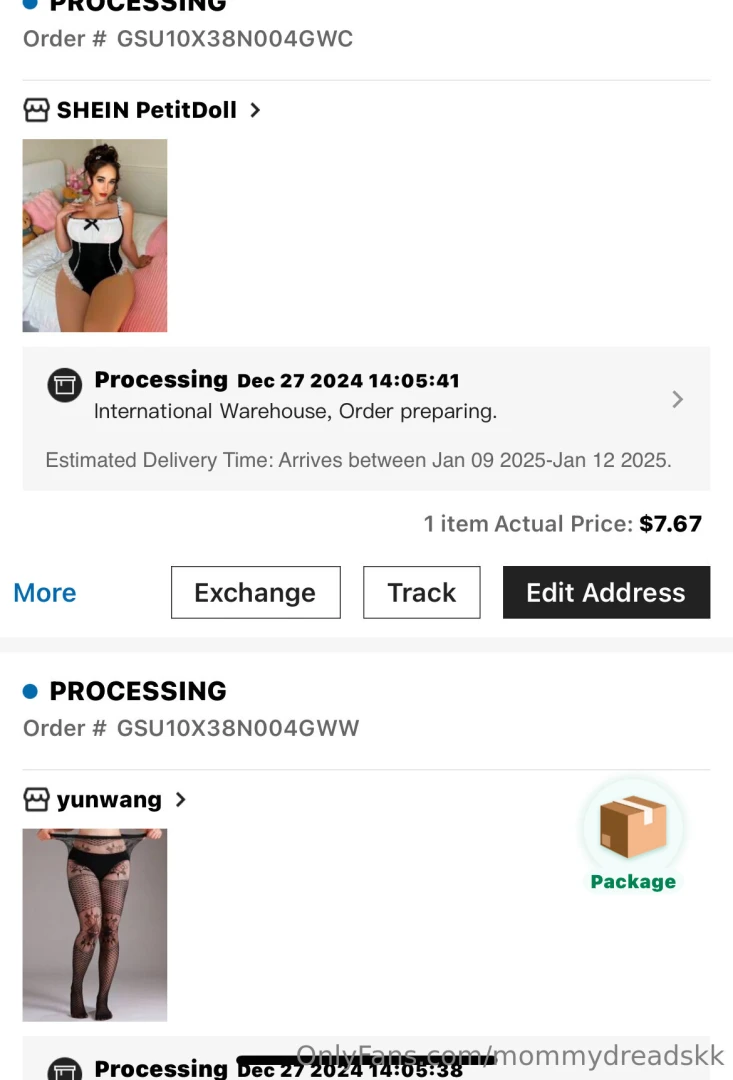733x1080 pixels.
Task: Open the bodysuit product thumbnail
Action: [94, 235]
